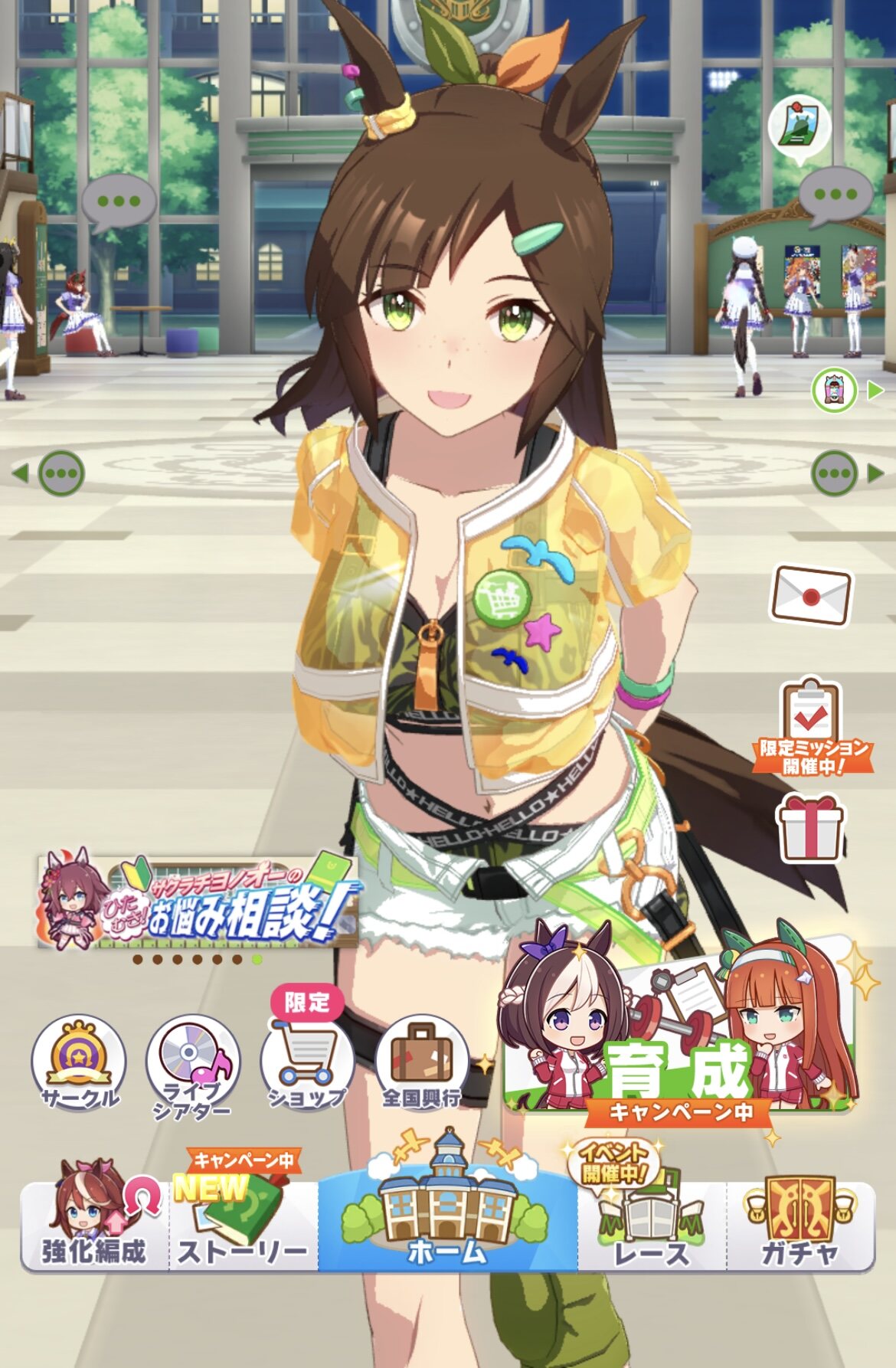Open the mail envelope notices
896x1368 pixels.
(810, 595)
